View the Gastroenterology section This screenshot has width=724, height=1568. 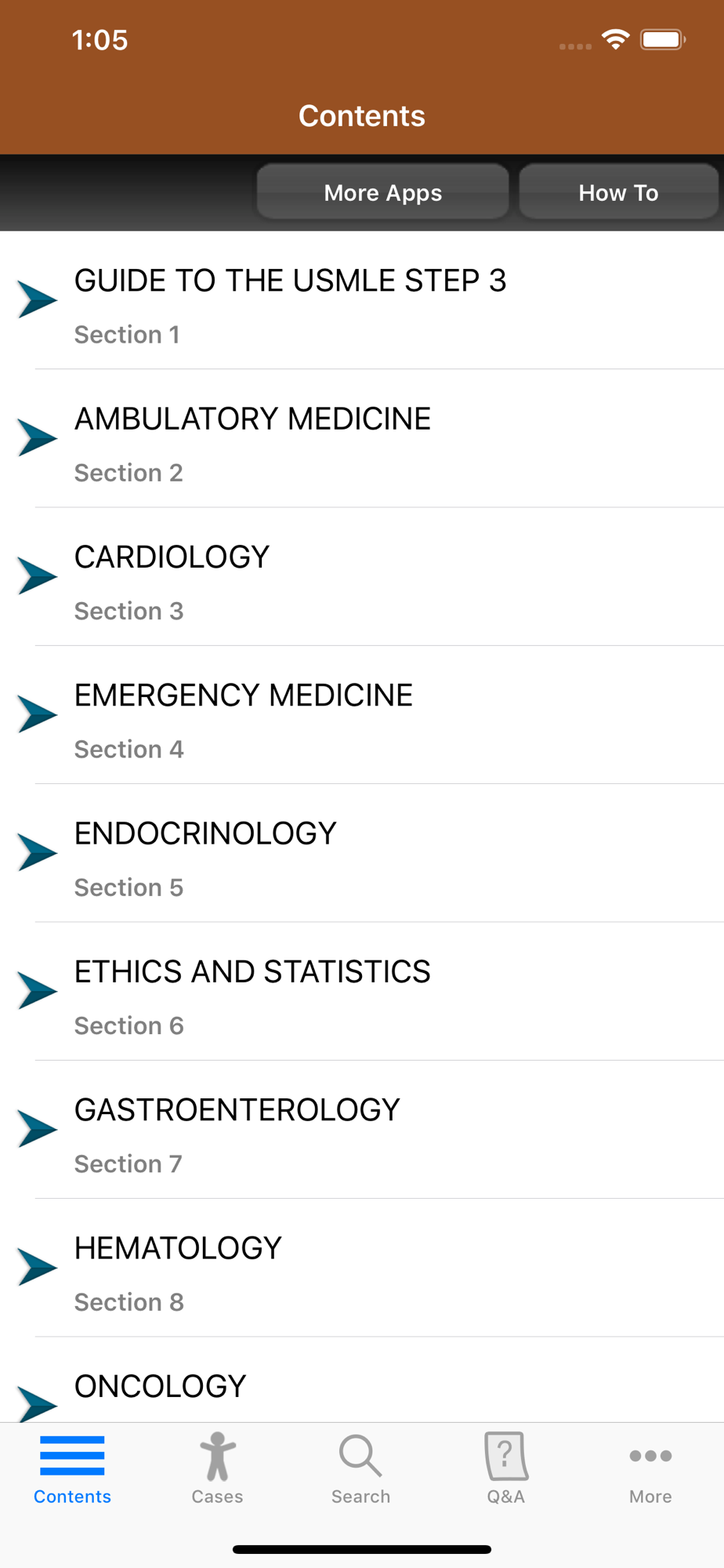(362, 1130)
